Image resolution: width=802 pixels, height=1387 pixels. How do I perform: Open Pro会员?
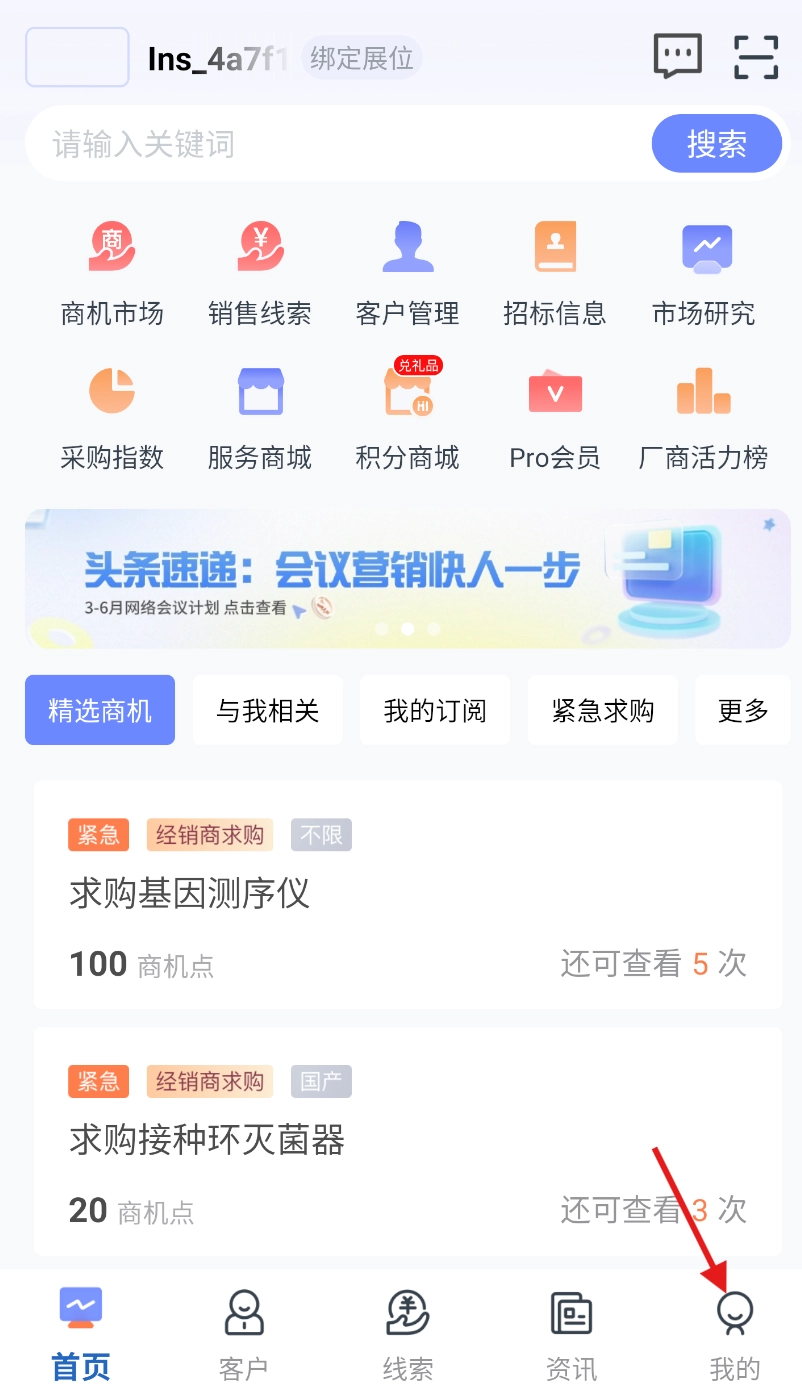[x=555, y=417]
